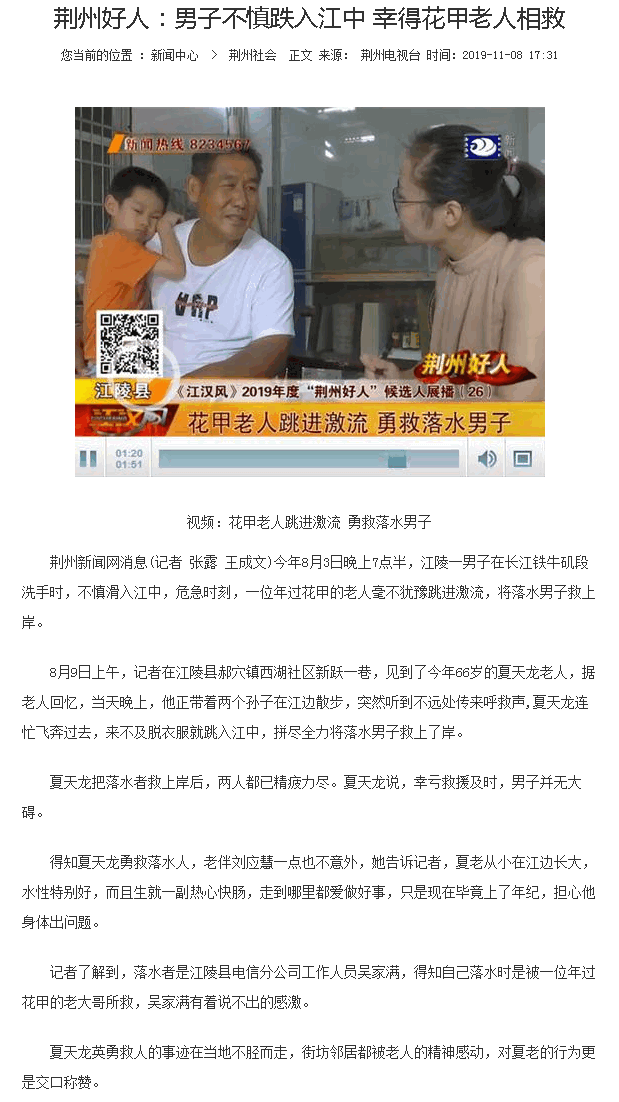Enter fullscreen video mode
The width and height of the screenshot is (619, 1102).
pos(522,459)
